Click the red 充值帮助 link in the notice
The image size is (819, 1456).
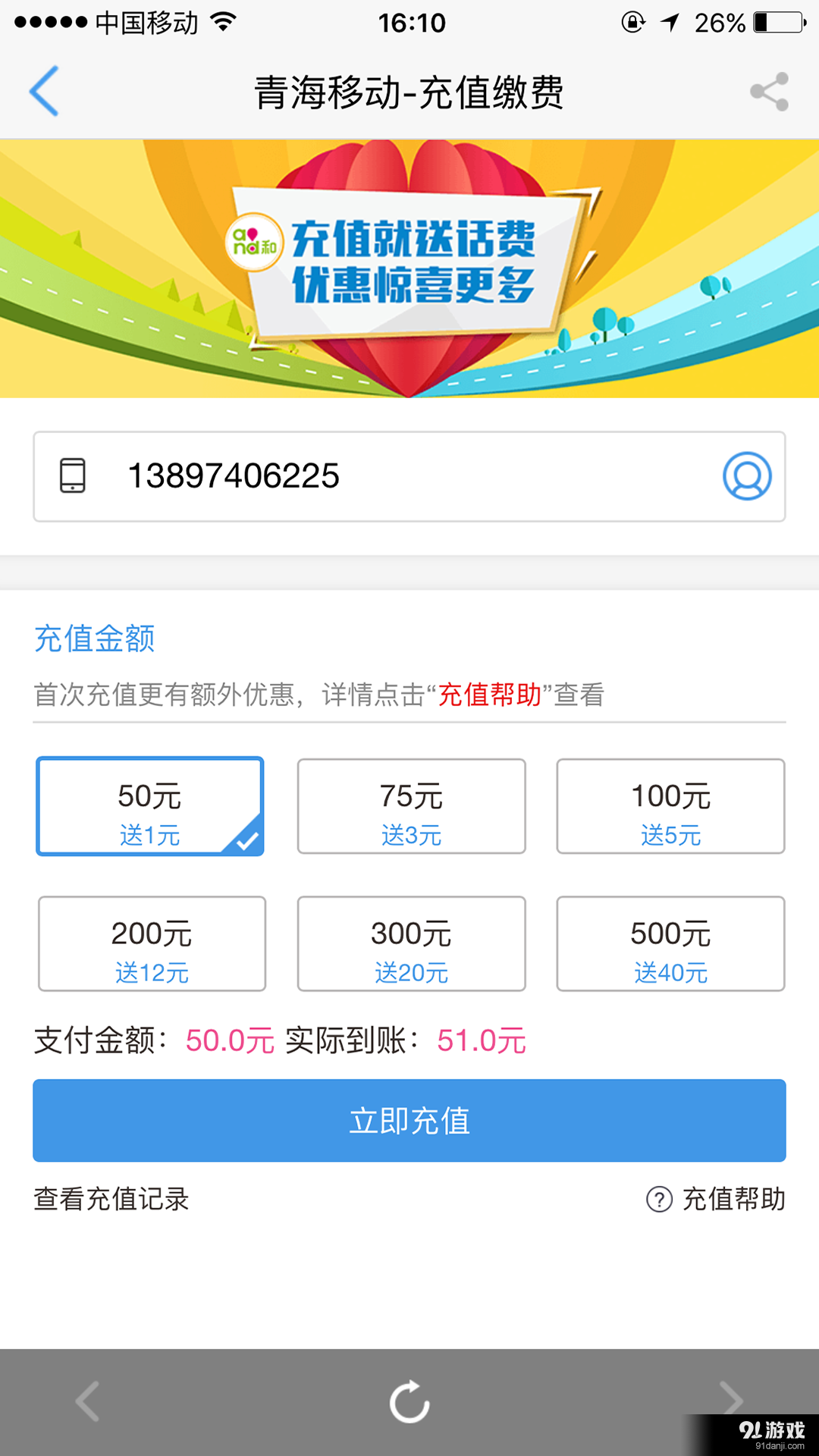489,692
